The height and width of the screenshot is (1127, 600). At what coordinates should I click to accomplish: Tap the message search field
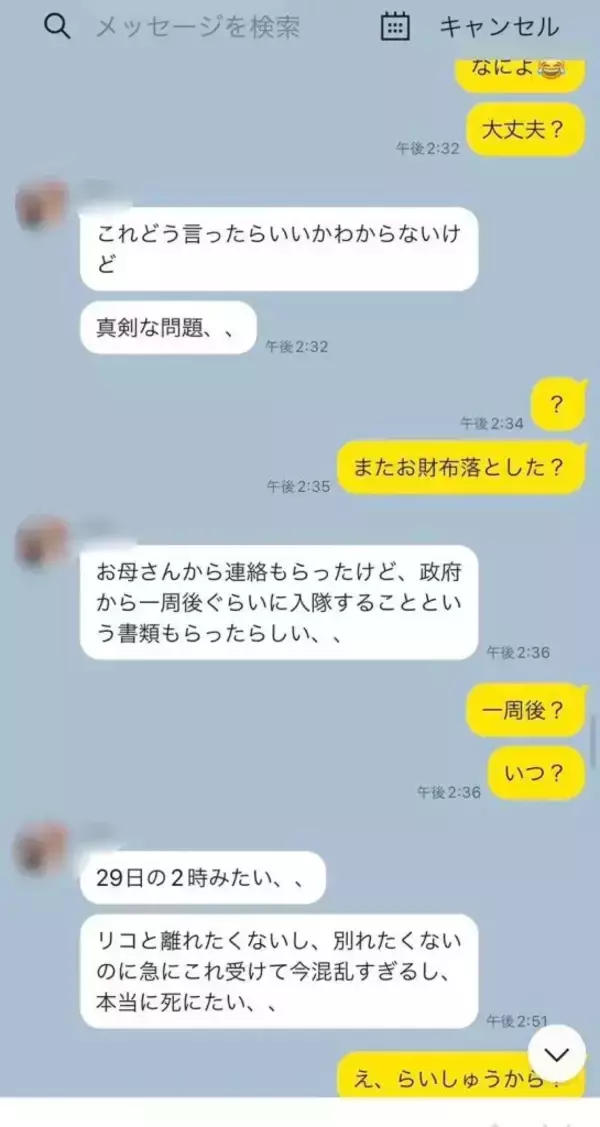[x=198, y=27]
